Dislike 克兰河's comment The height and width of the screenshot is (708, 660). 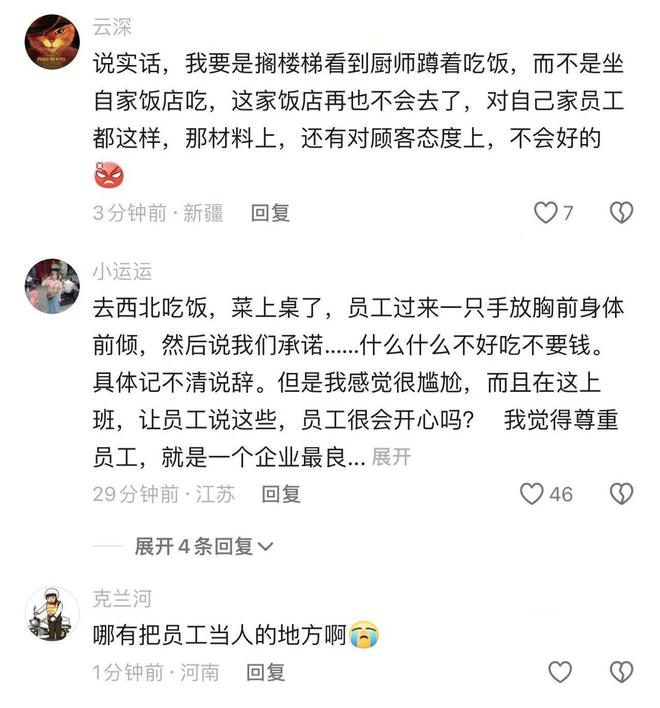[x=622, y=671]
